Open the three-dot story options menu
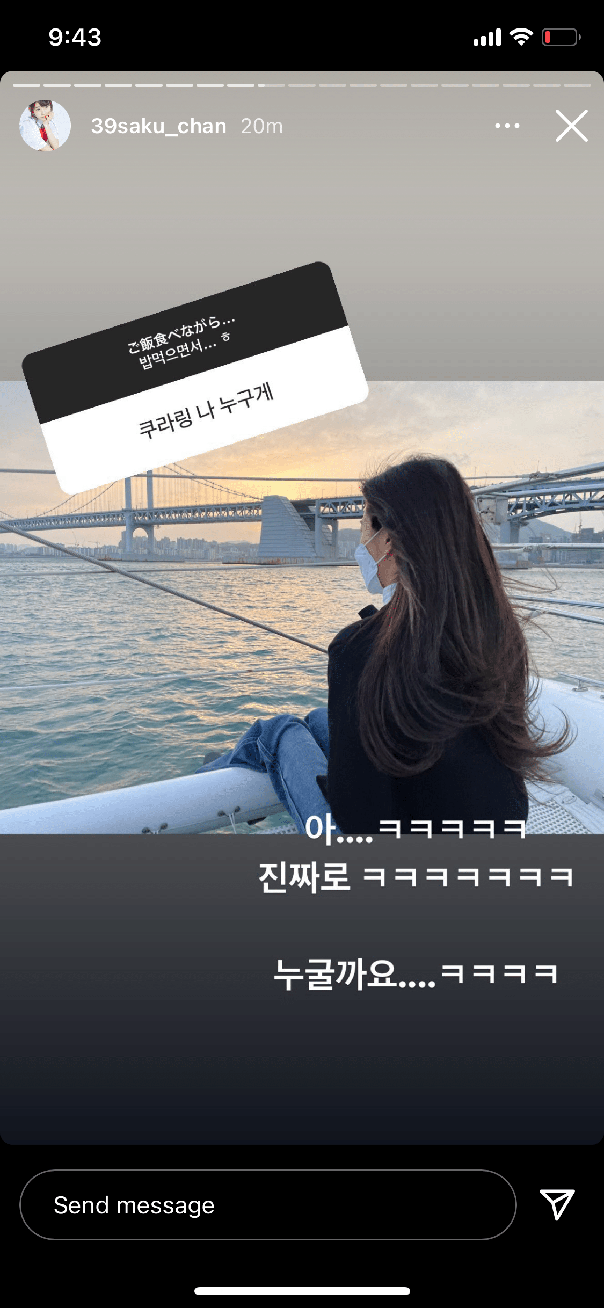Viewport: 604px width, 1308px height. pyautogui.click(x=507, y=126)
